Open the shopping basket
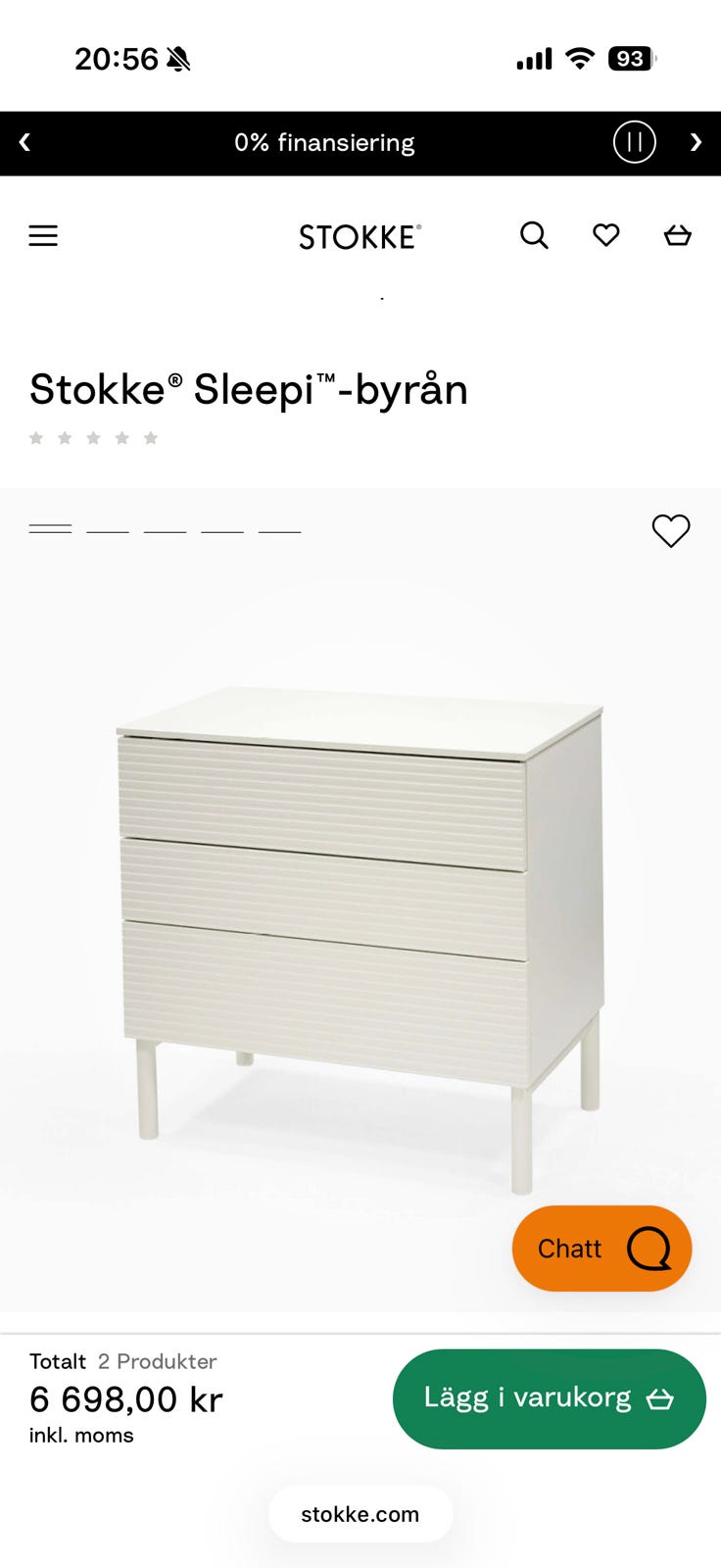The height and width of the screenshot is (1568, 721). point(678,235)
